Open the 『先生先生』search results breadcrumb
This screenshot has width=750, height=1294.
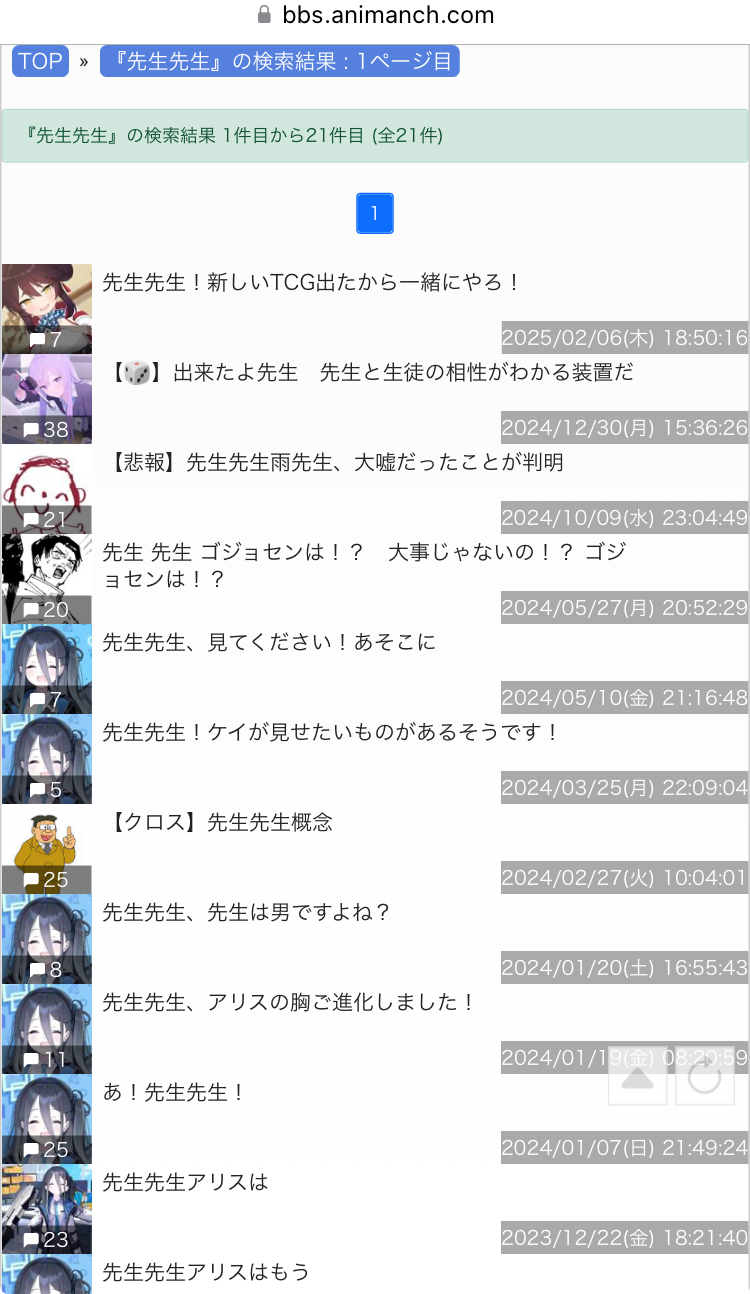[x=280, y=61]
